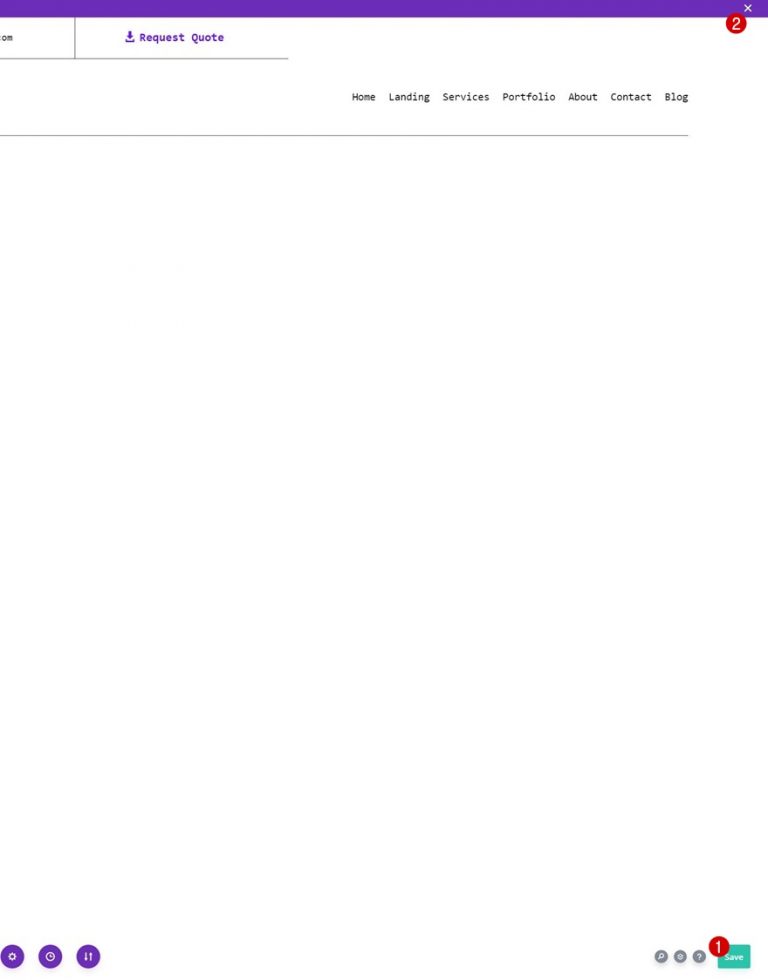Open the Portfolio page

528,97
